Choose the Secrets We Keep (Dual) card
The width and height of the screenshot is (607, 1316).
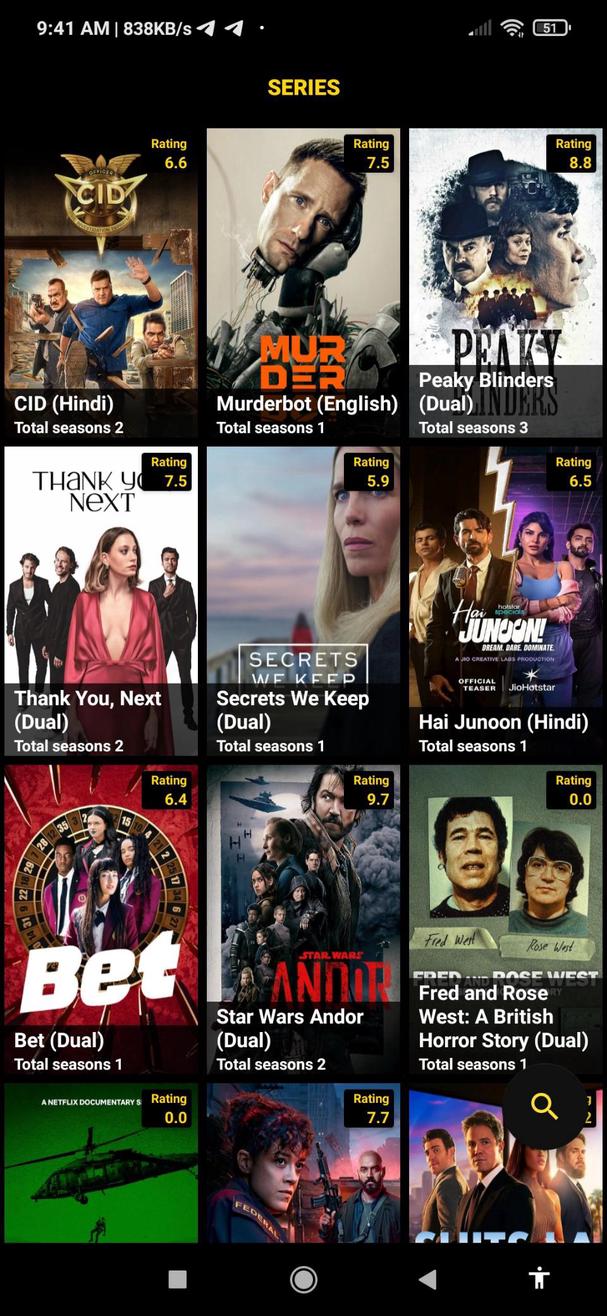click(x=303, y=601)
